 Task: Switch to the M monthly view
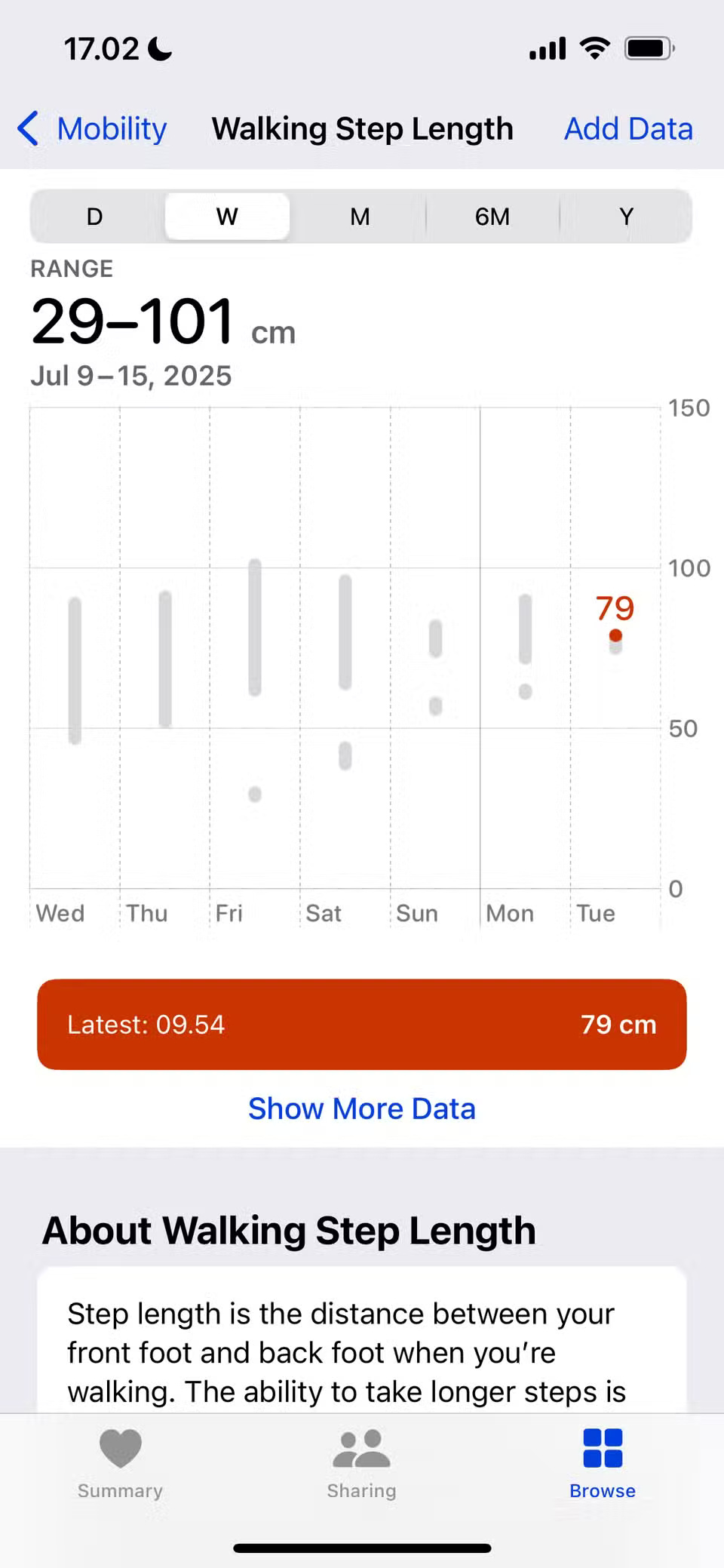coord(360,217)
